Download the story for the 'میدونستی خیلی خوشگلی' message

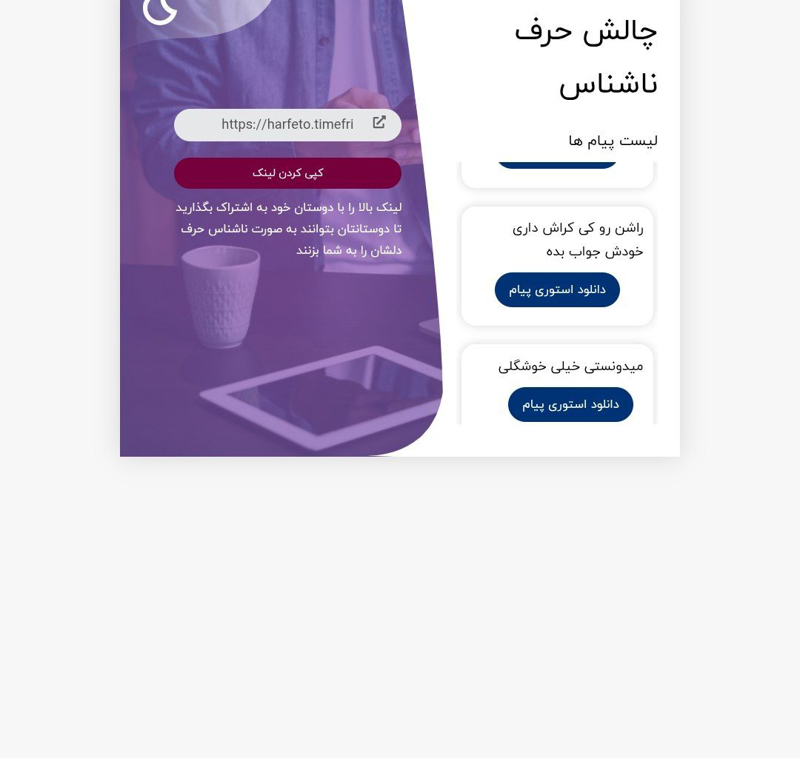tap(570, 404)
